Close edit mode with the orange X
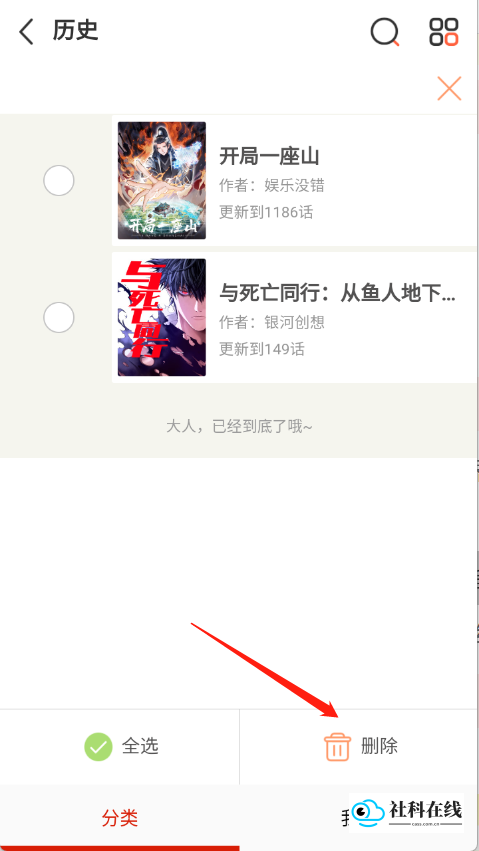 pos(449,88)
